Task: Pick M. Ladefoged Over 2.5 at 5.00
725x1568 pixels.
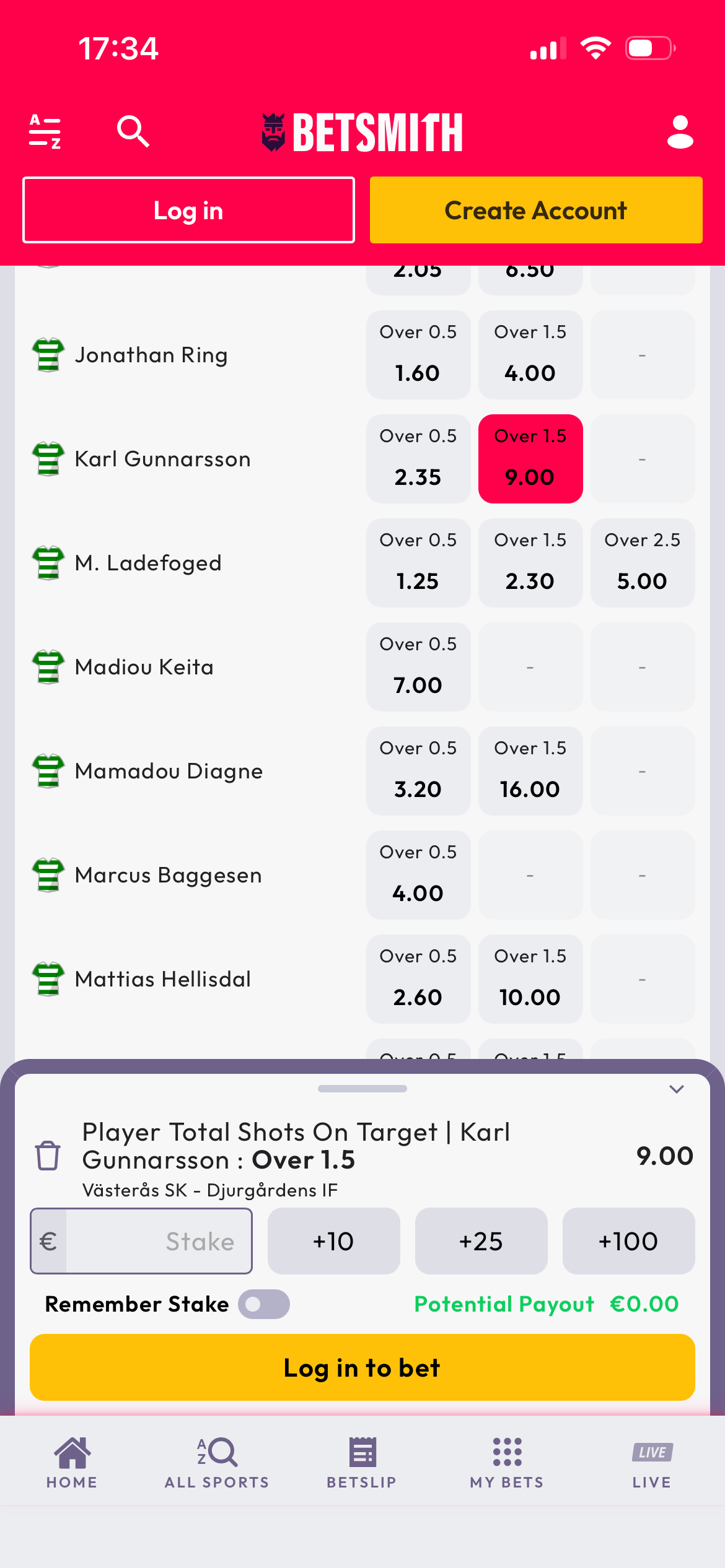Action: coord(643,562)
